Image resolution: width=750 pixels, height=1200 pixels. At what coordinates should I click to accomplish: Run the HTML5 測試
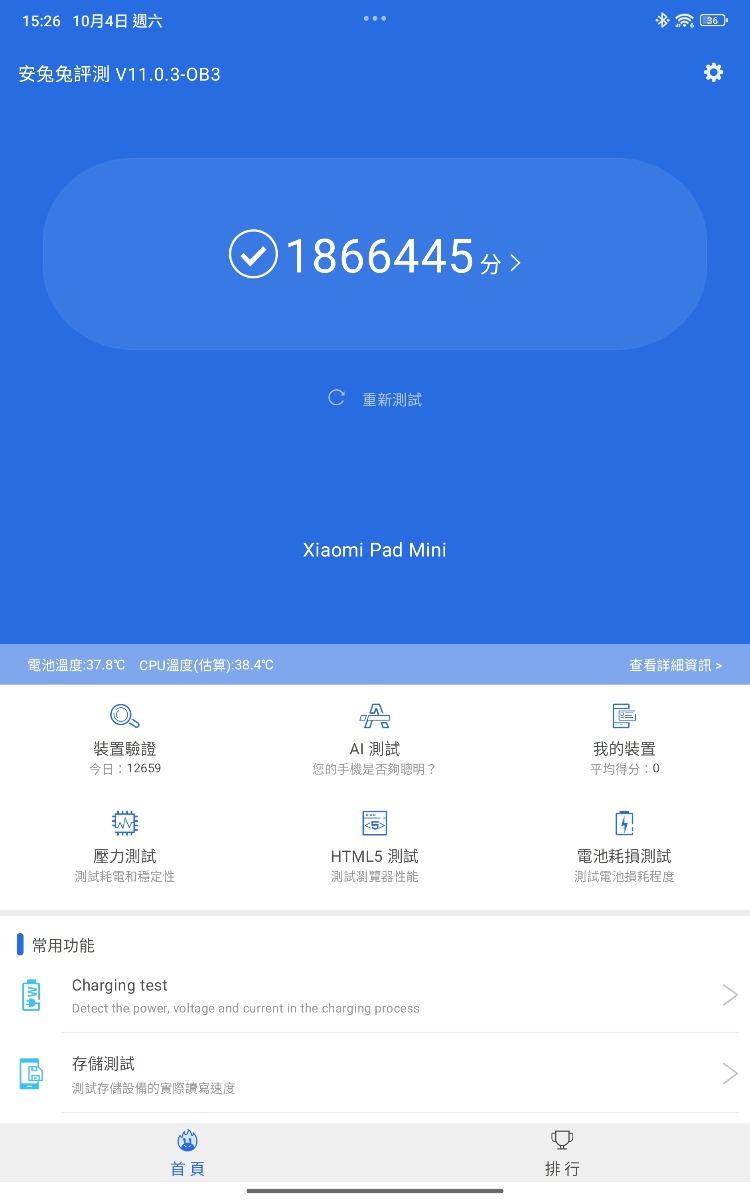(x=375, y=846)
